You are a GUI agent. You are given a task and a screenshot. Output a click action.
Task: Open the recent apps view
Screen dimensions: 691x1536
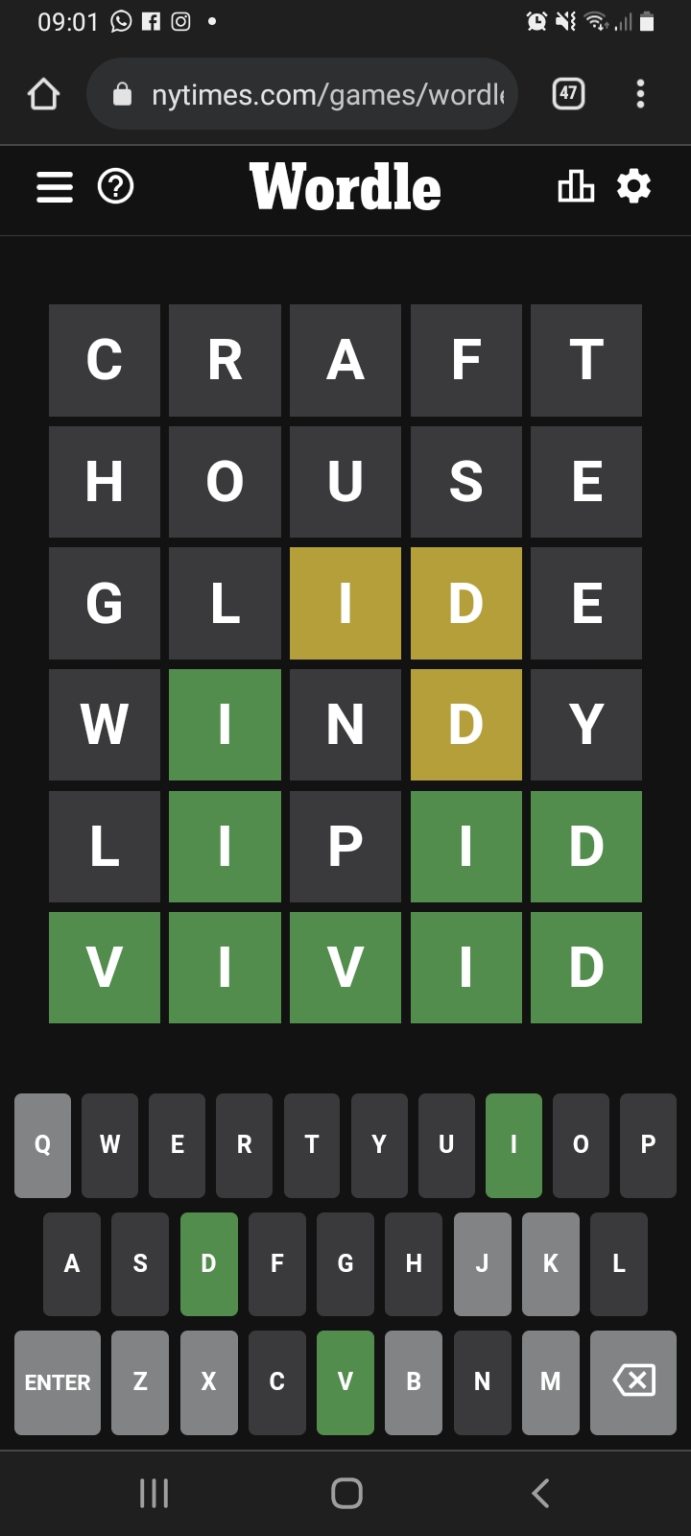(x=153, y=1494)
